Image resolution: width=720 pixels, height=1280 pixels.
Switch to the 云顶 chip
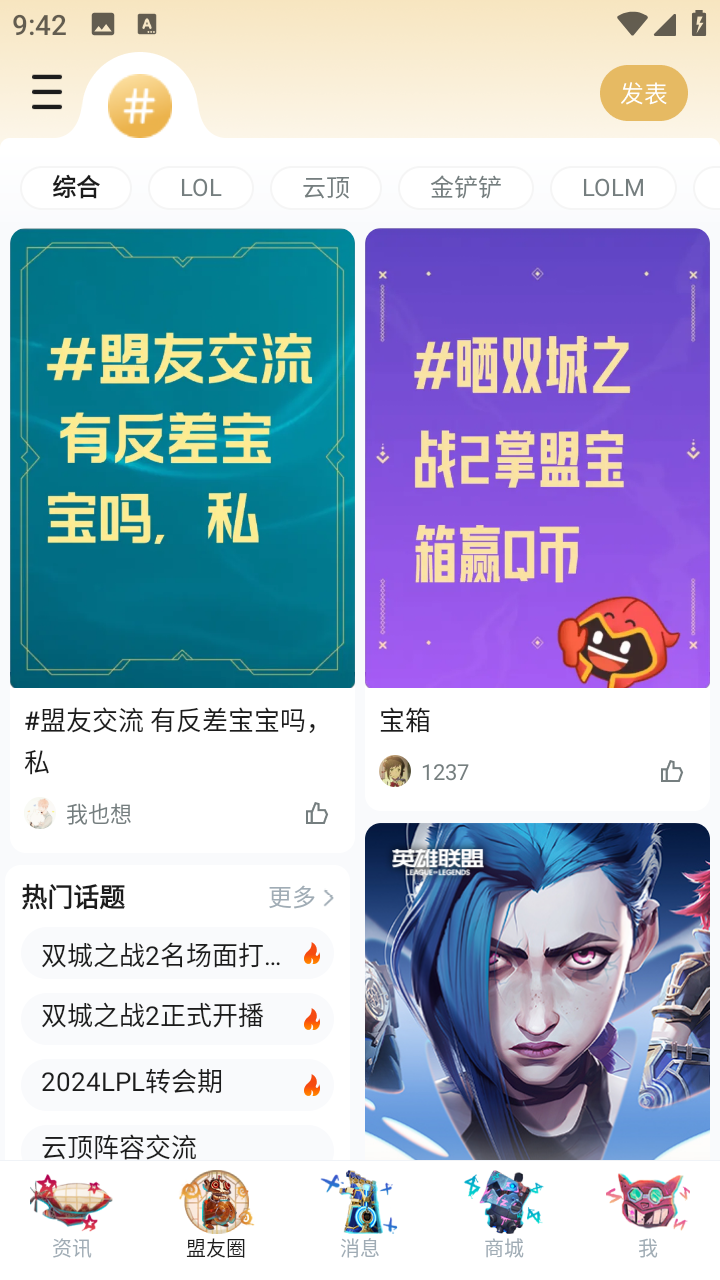click(326, 187)
